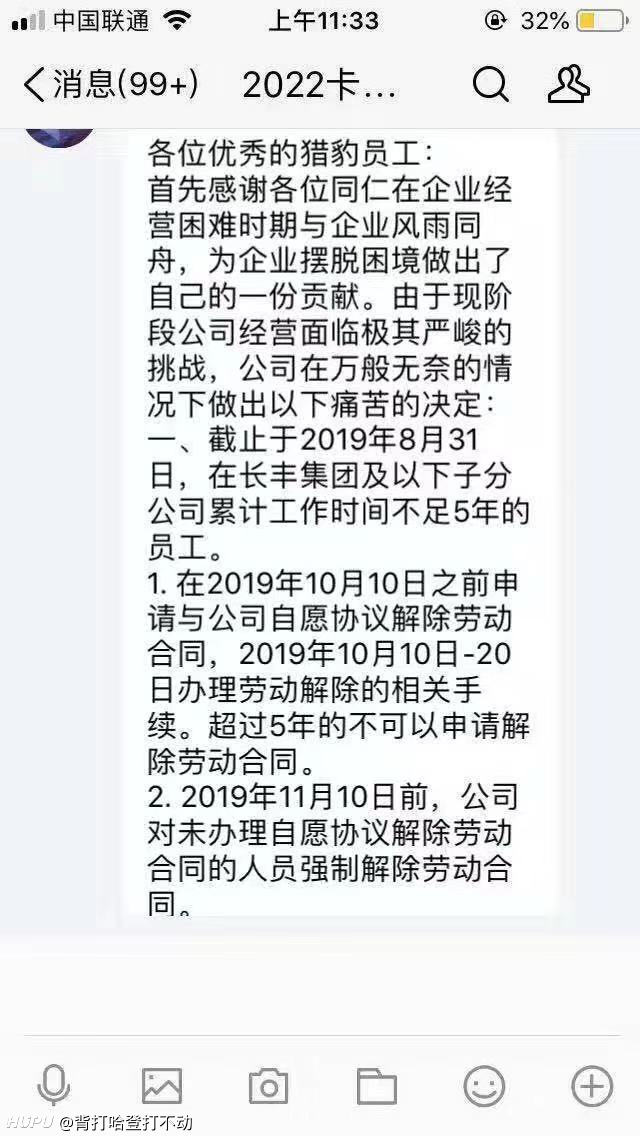
Task: Open the emoji sticker panel
Action: (484, 1087)
